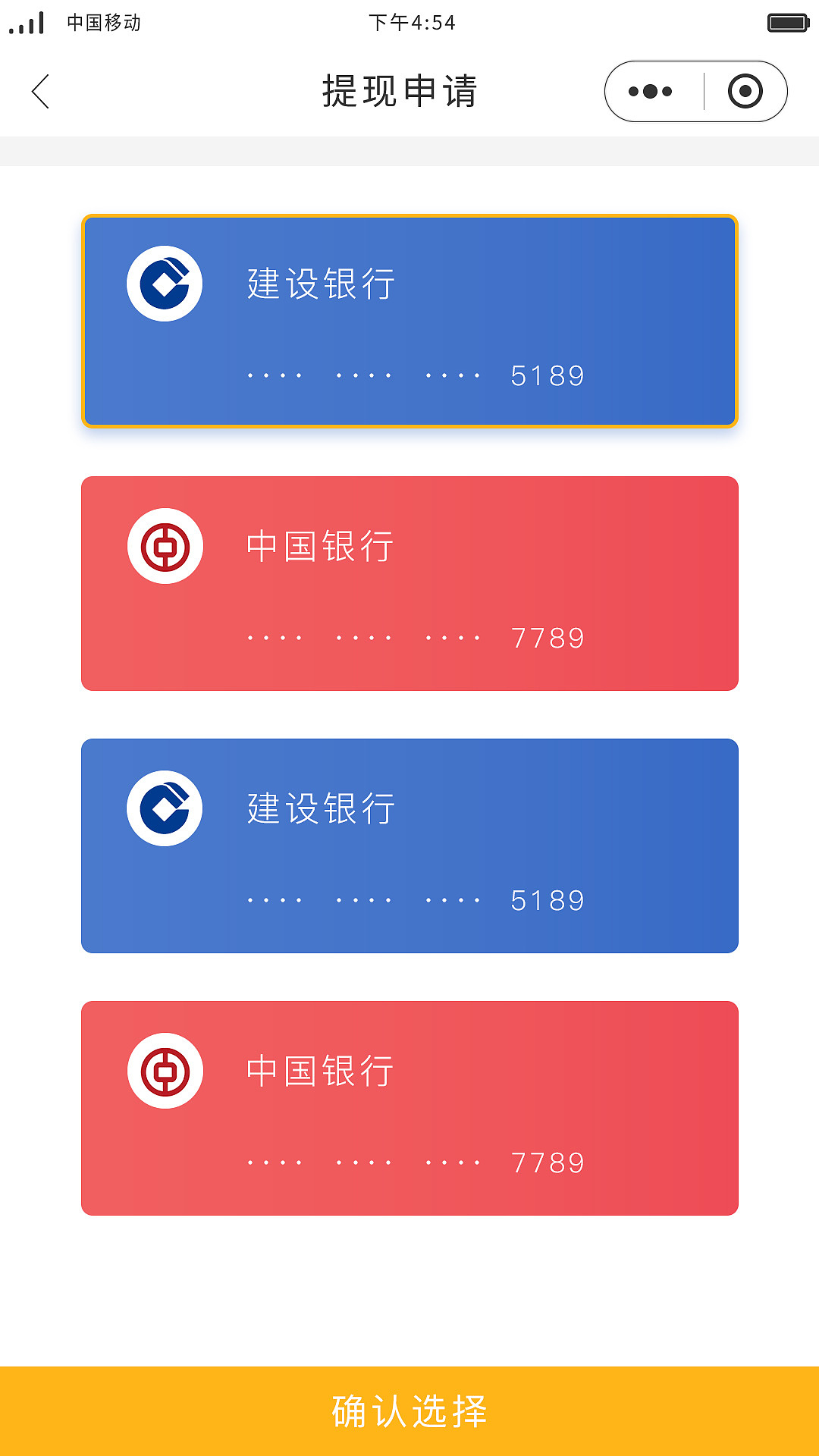Viewport: 819px width, 1456px height.
Task: Tap the 下午4:54 clock in status bar
Action: (x=413, y=22)
